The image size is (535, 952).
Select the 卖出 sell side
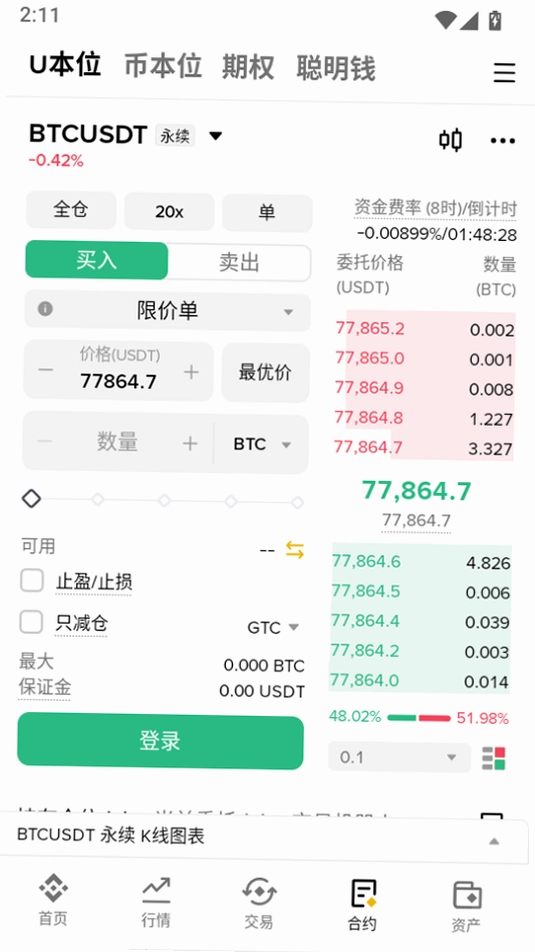click(x=239, y=263)
